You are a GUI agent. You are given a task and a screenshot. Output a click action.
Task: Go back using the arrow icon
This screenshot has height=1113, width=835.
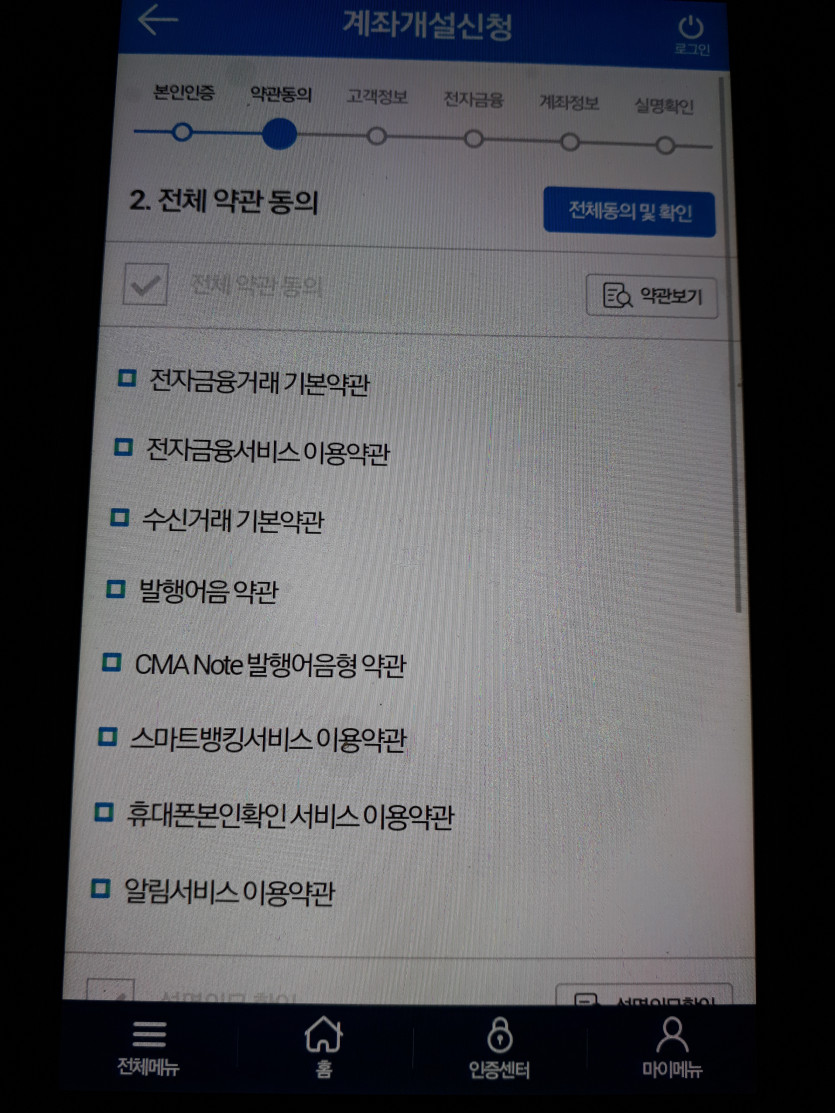[x=157, y=21]
